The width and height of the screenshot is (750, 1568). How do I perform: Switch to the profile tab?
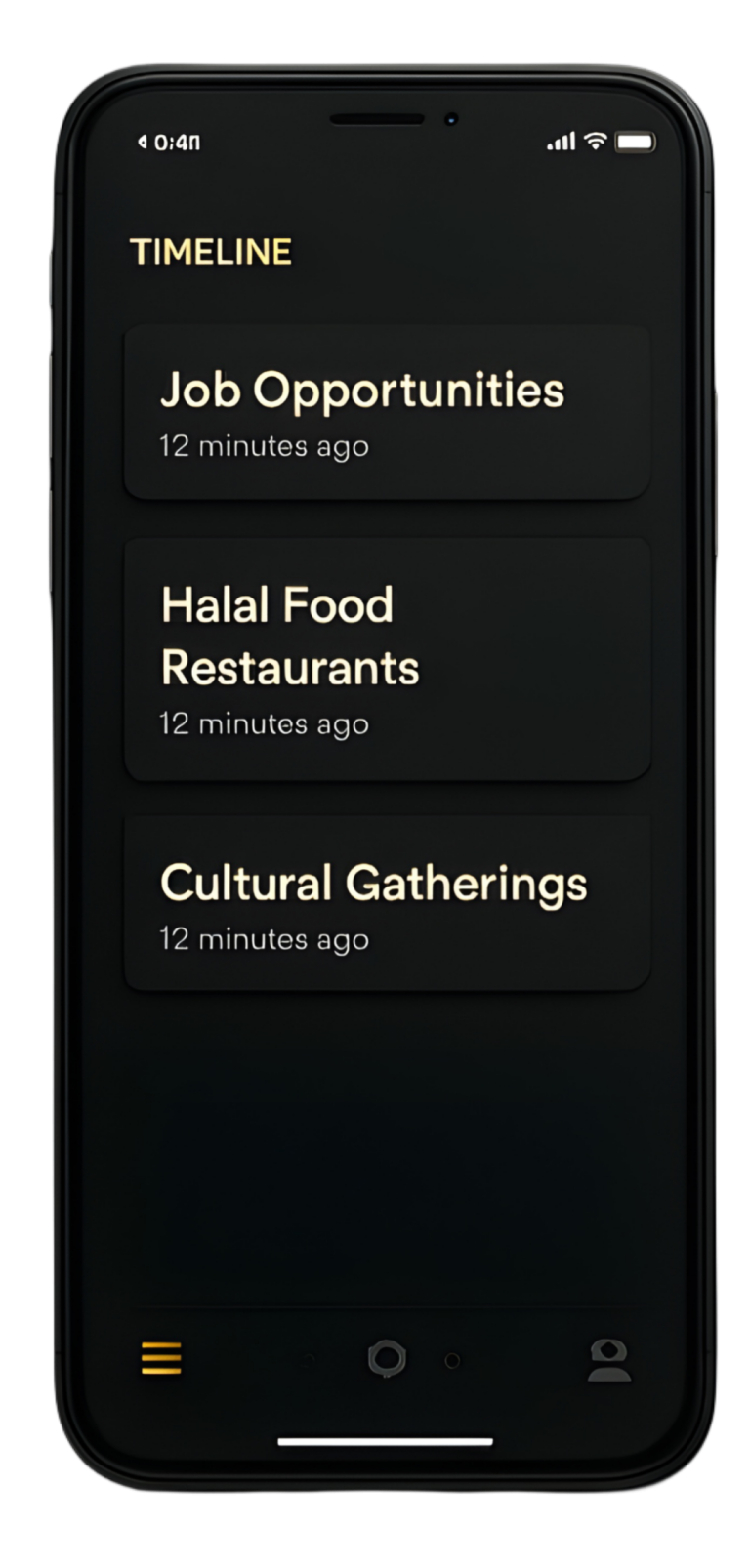pyautogui.click(x=608, y=1360)
